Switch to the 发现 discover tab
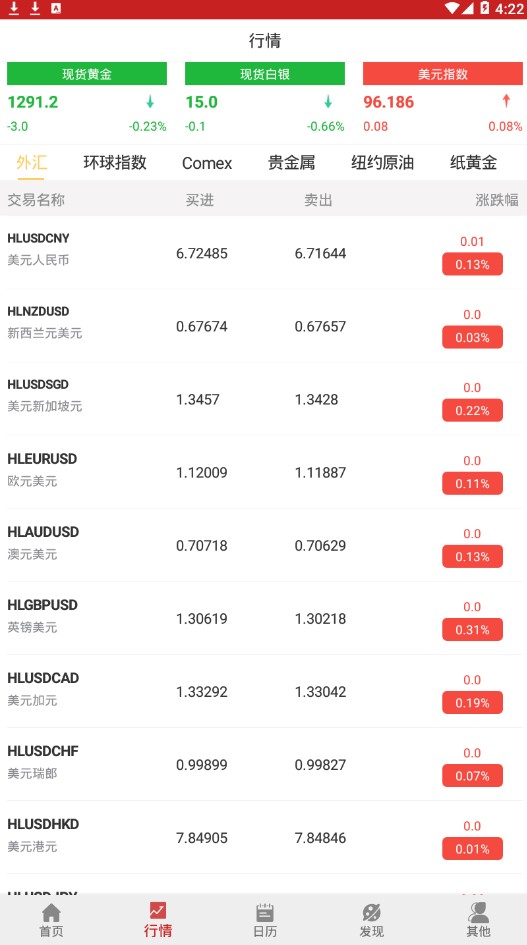Image resolution: width=527 pixels, height=945 pixels. click(x=371, y=920)
